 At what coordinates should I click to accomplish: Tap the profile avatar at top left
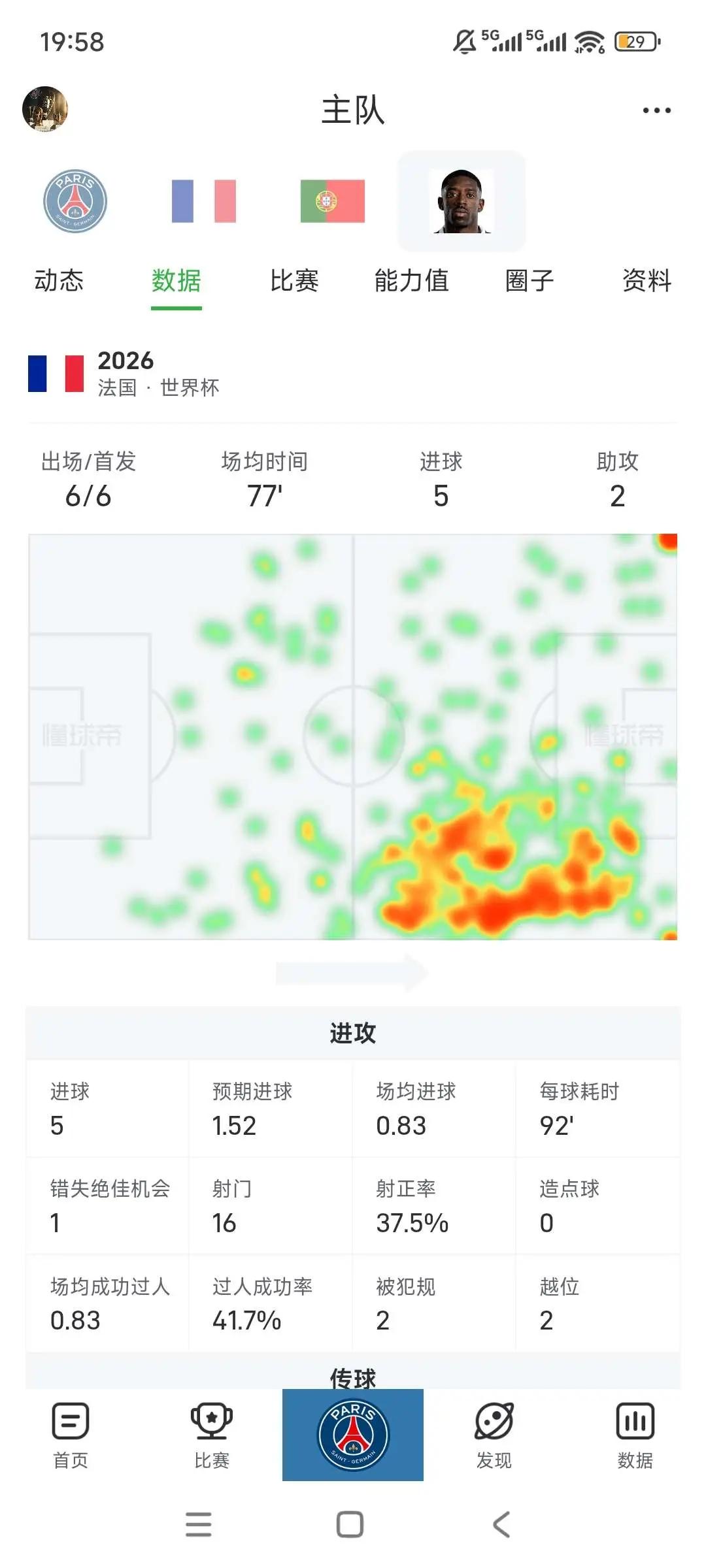point(45,109)
